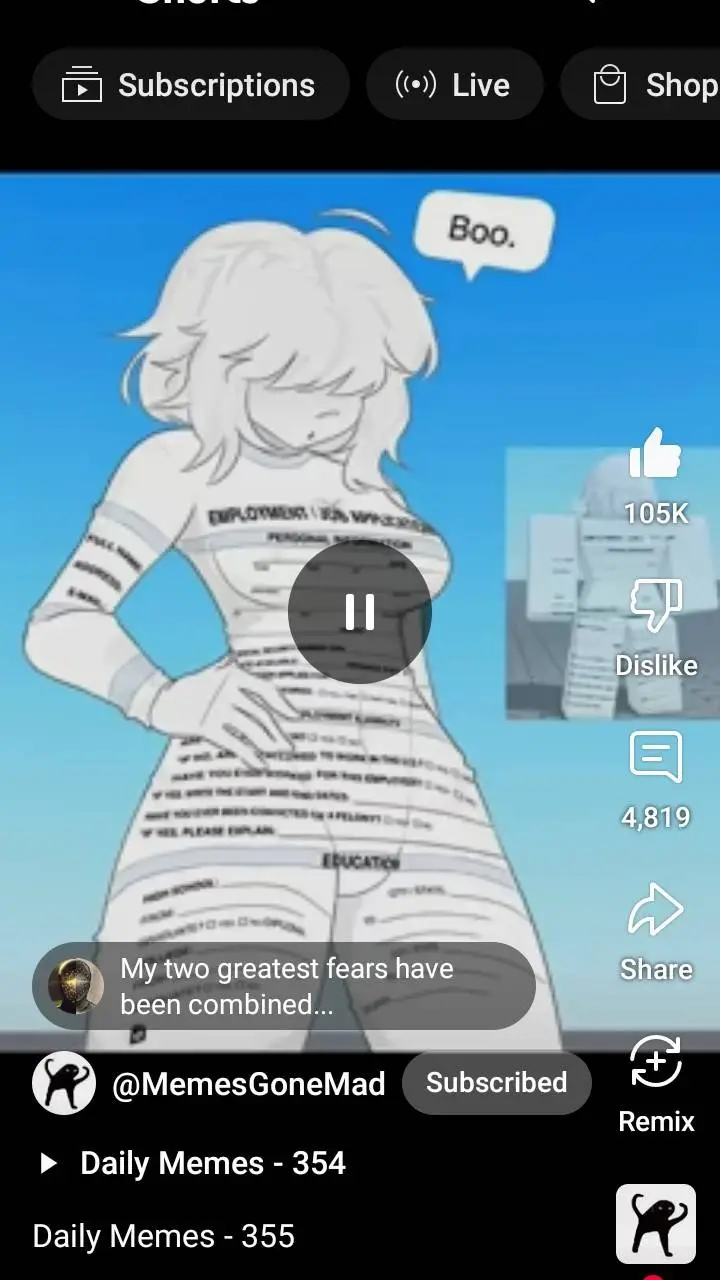
Task: Dislike this short
Action: [656, 604]
